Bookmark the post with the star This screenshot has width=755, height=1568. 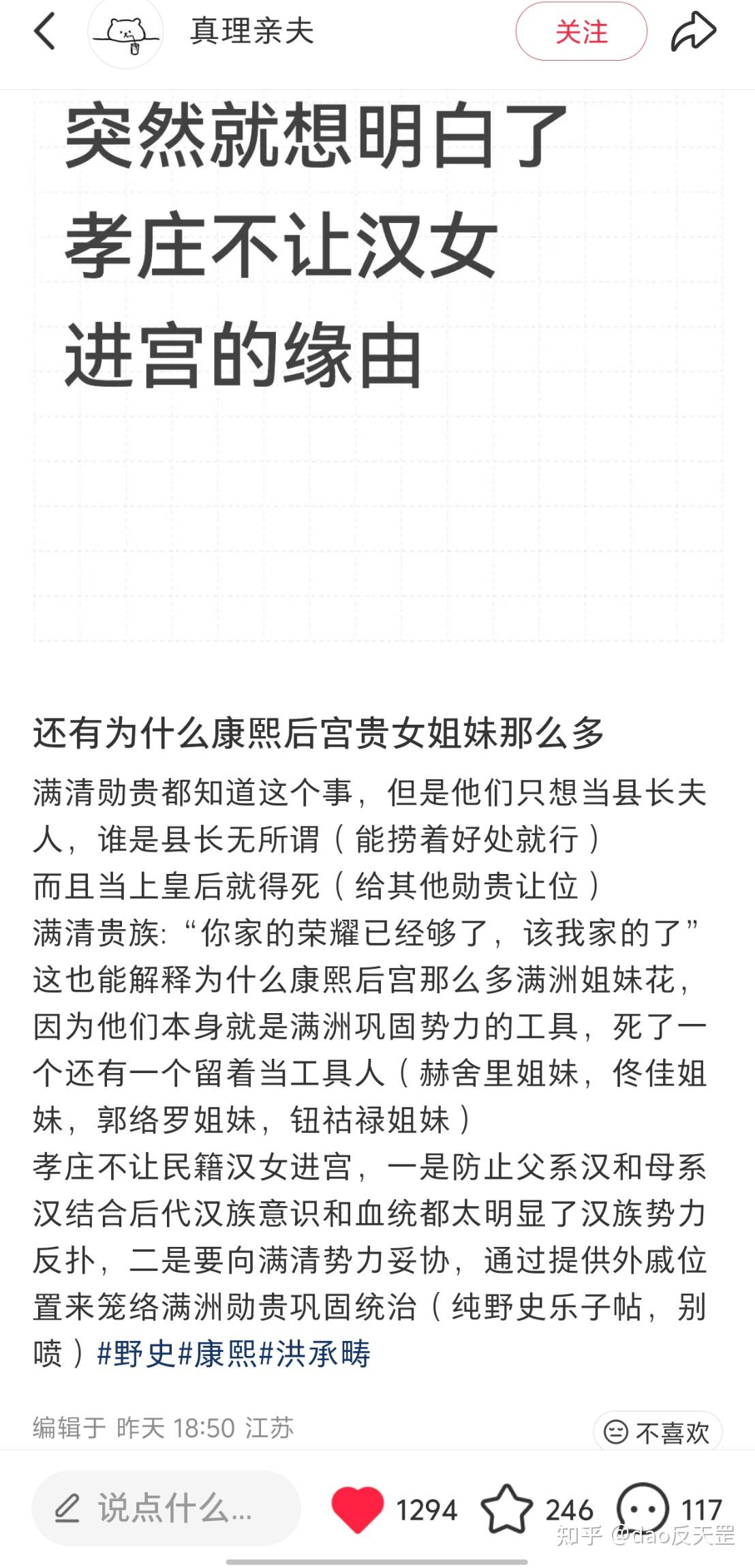506,1509
